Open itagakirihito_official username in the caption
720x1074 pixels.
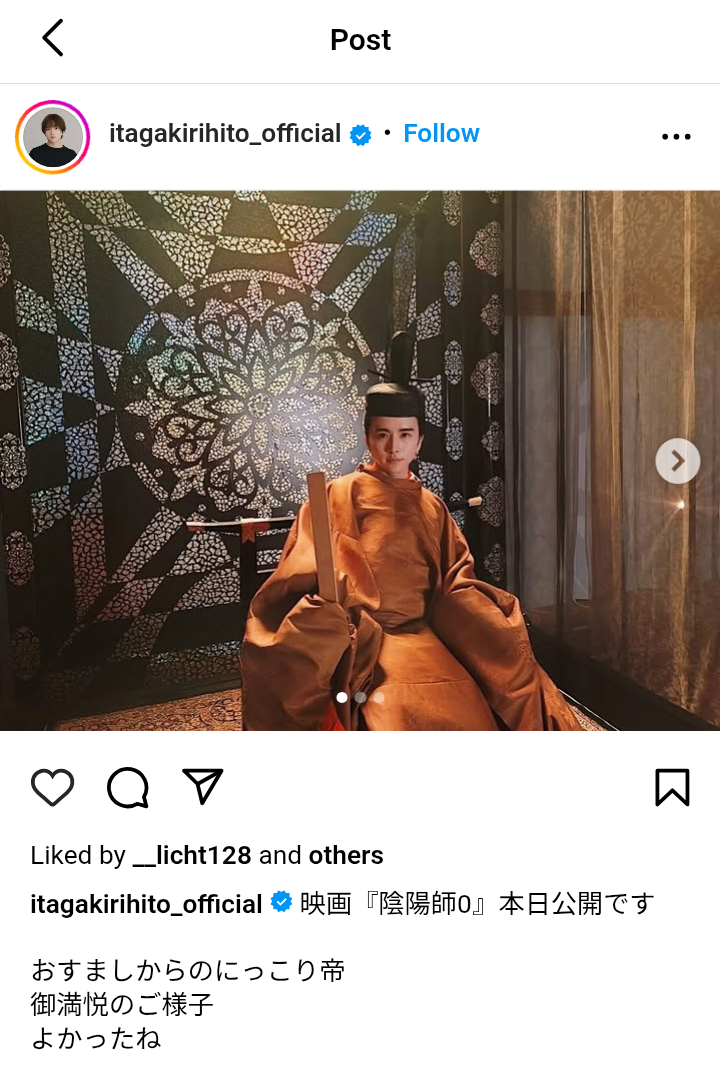coord(146,904)
